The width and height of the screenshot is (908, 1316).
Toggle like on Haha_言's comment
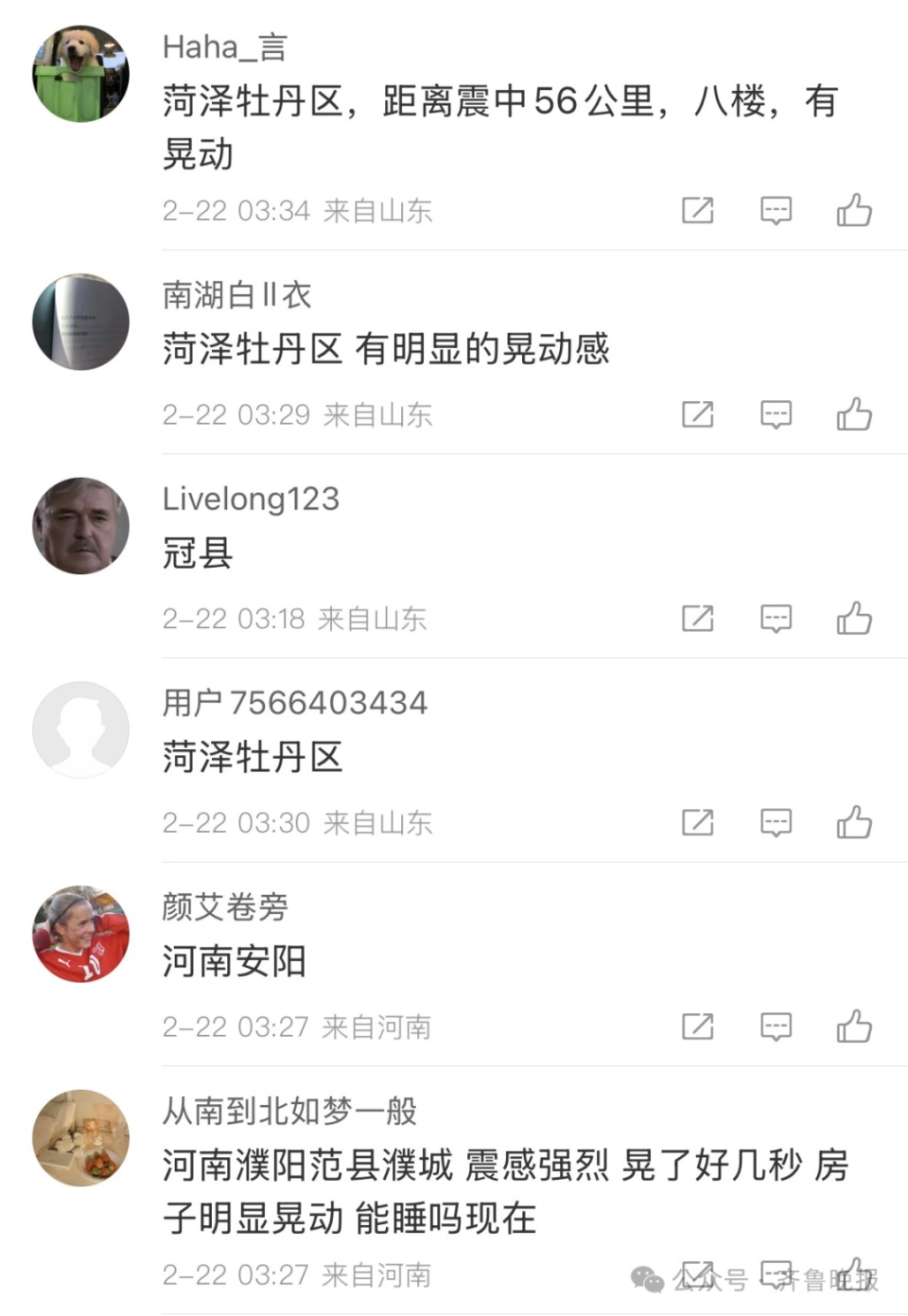tap(856, 210)
